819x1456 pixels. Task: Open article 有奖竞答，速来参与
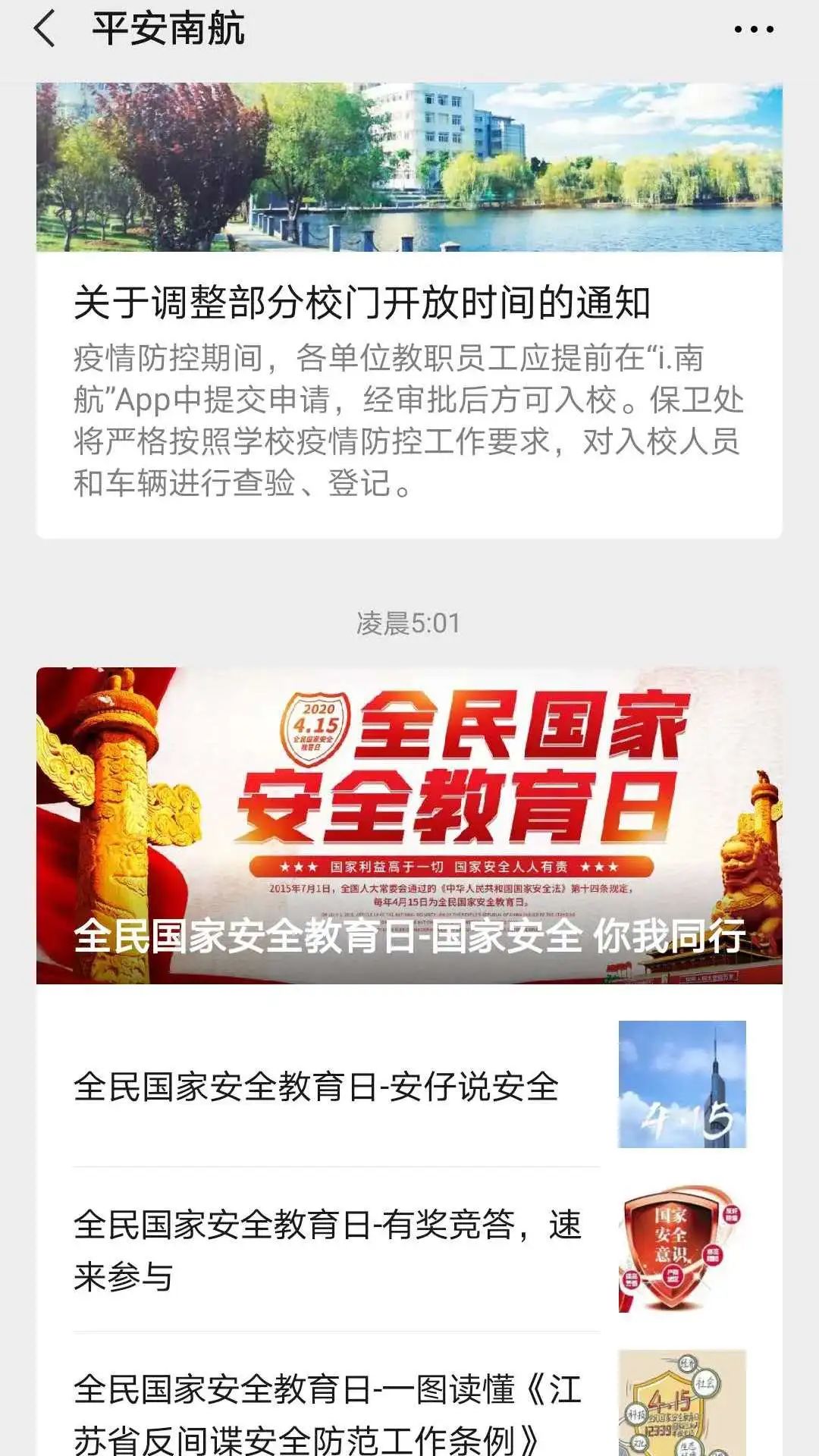409,1249
